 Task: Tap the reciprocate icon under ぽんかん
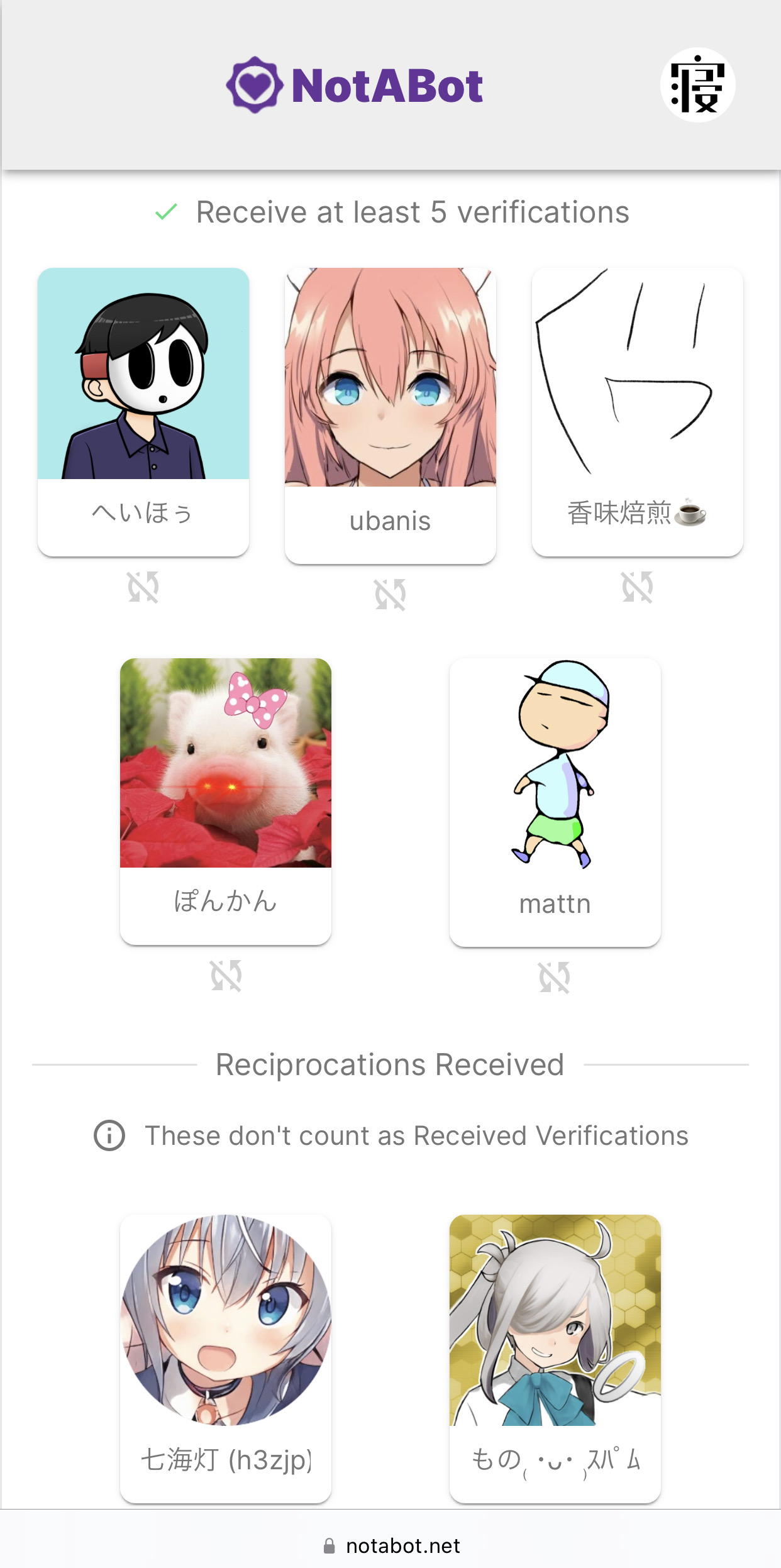tap(226, 976)
